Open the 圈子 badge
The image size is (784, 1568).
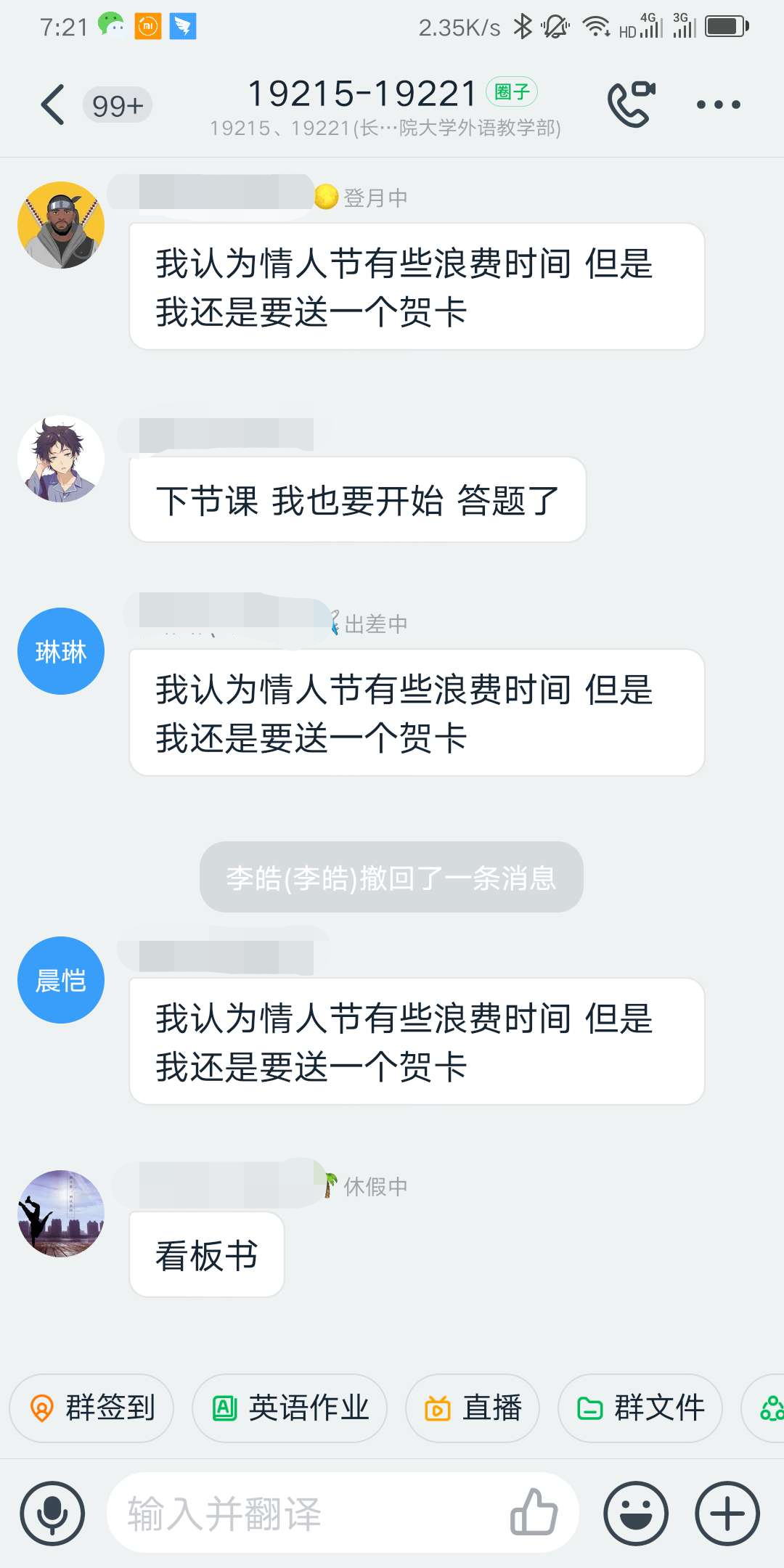pos(512,92)
